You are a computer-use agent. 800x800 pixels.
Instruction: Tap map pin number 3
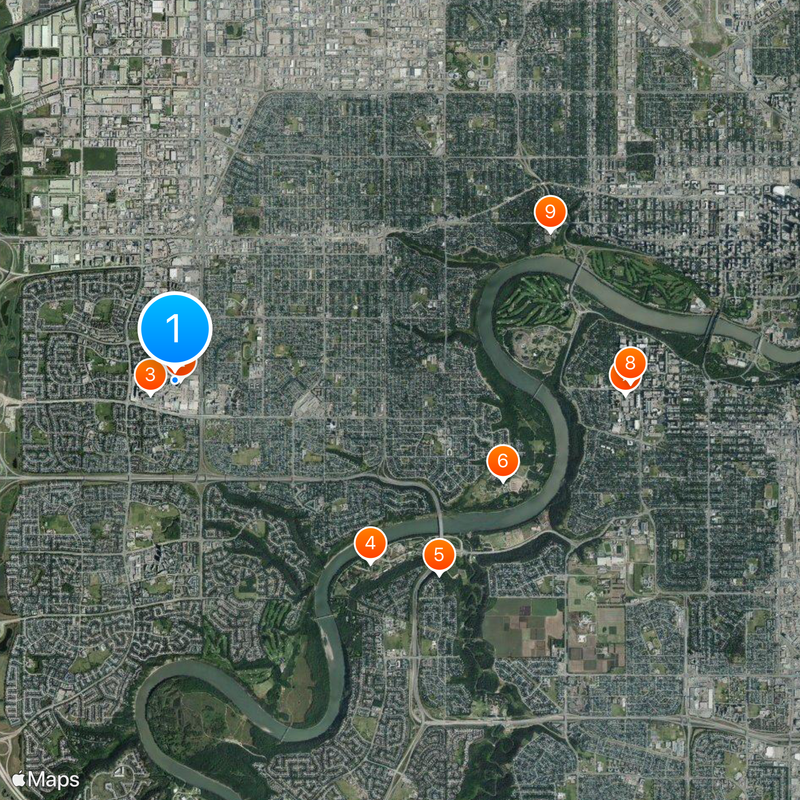click(x=149, y=375)
